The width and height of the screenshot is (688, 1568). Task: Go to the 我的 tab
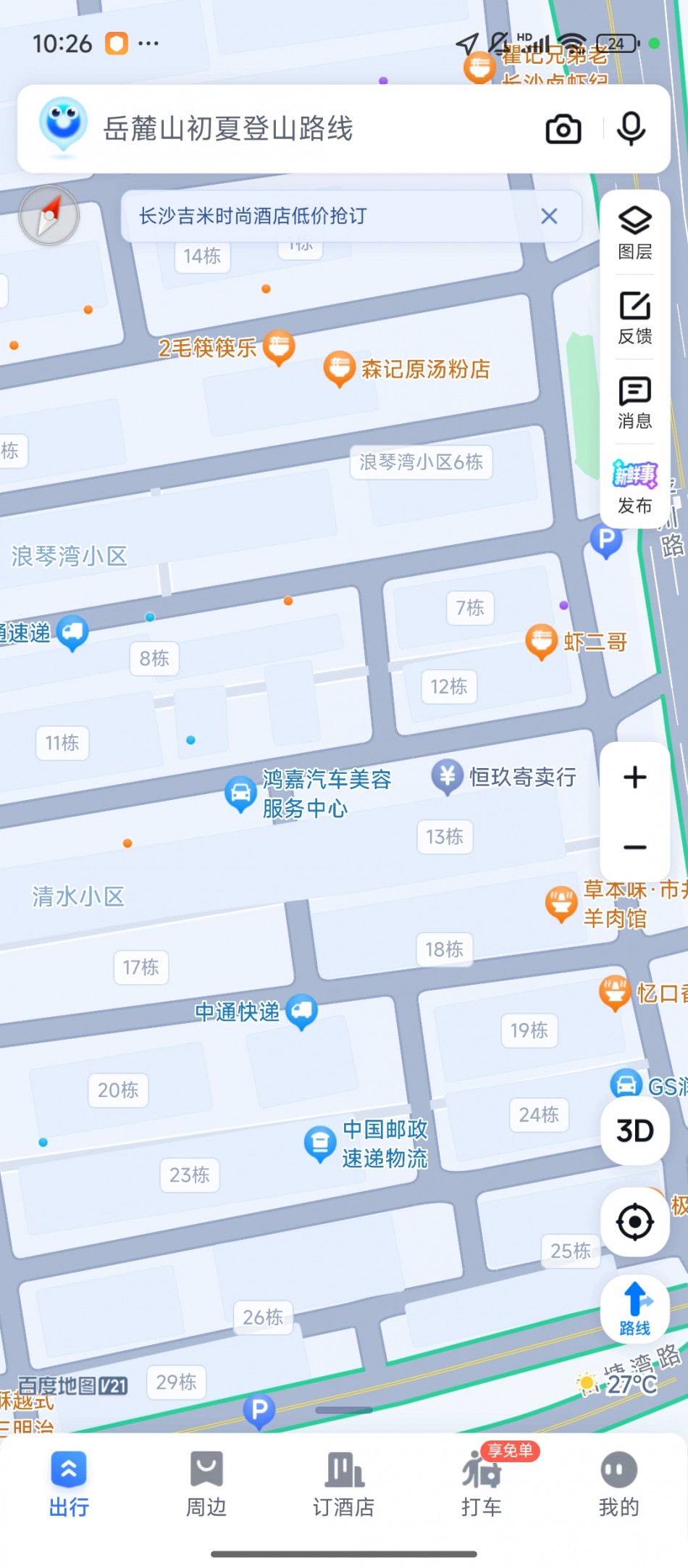(618, 1484)
